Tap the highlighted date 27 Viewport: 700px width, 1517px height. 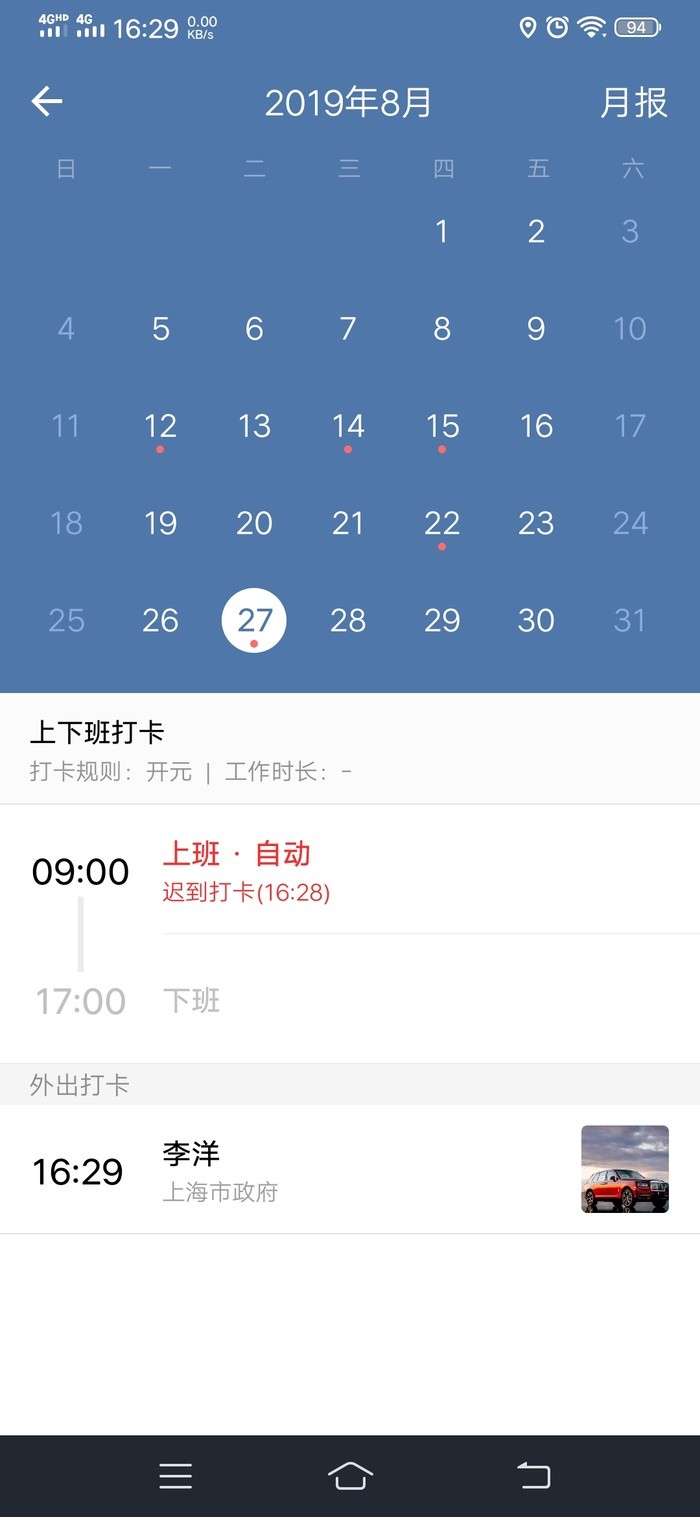pos(254,620)
